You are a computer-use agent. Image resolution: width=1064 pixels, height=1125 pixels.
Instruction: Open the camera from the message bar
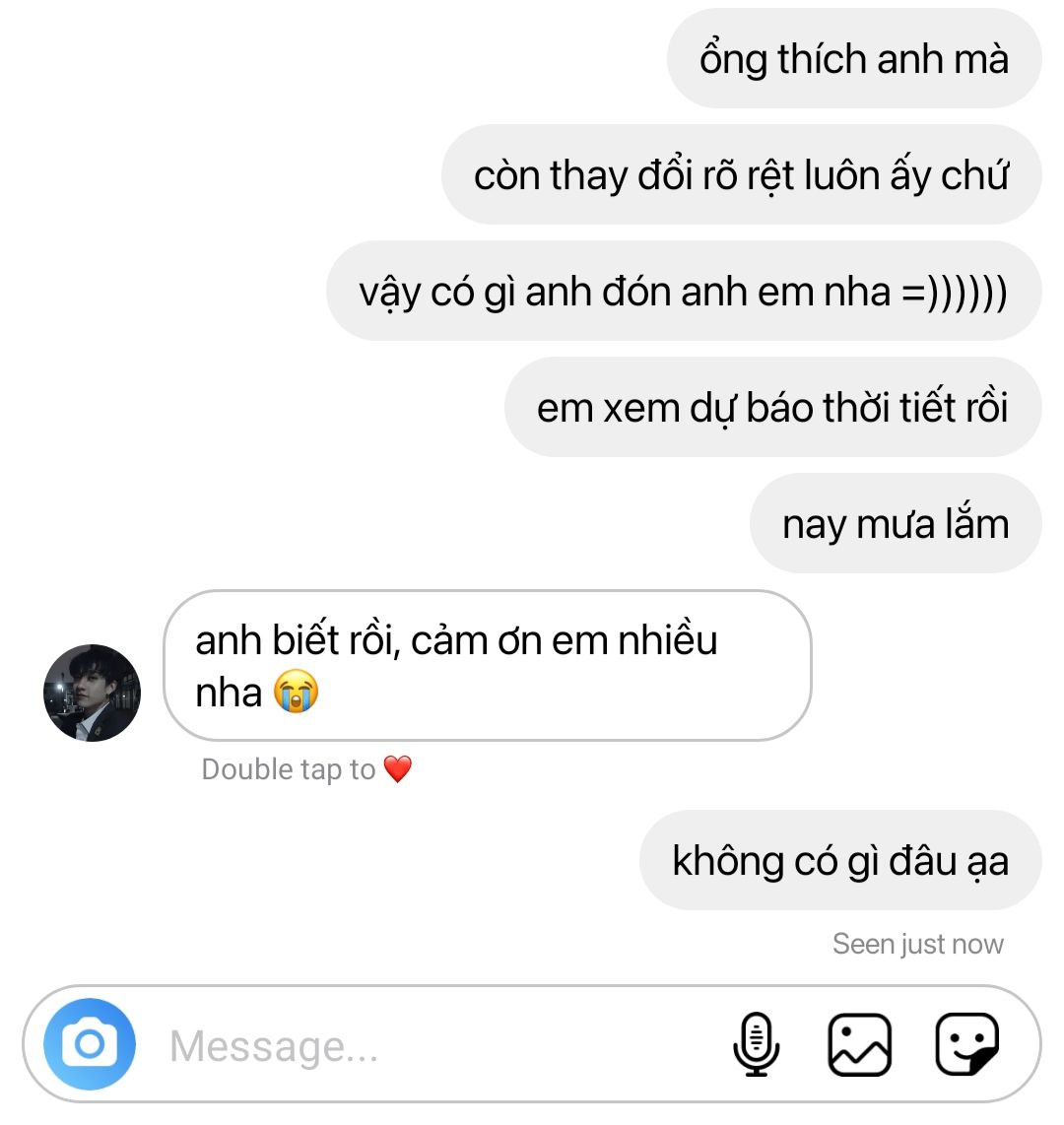coord(90,1044)
